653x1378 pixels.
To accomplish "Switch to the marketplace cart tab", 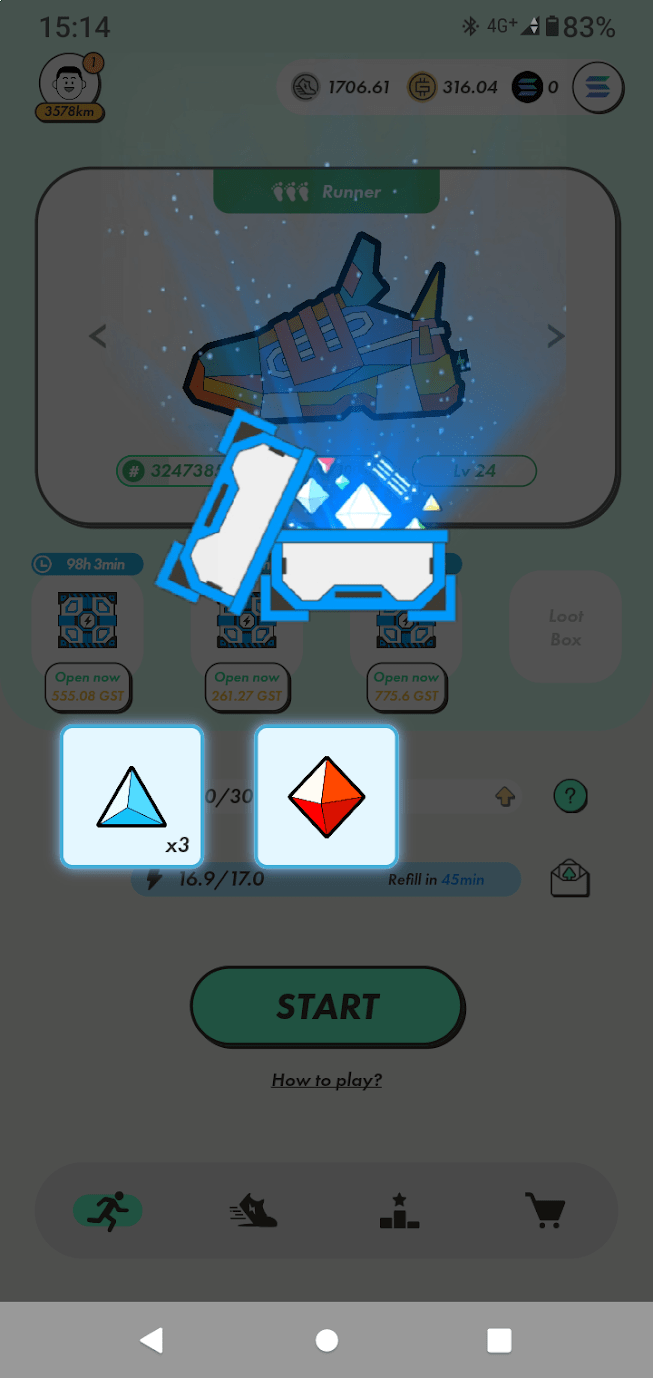I will 545,1211.
